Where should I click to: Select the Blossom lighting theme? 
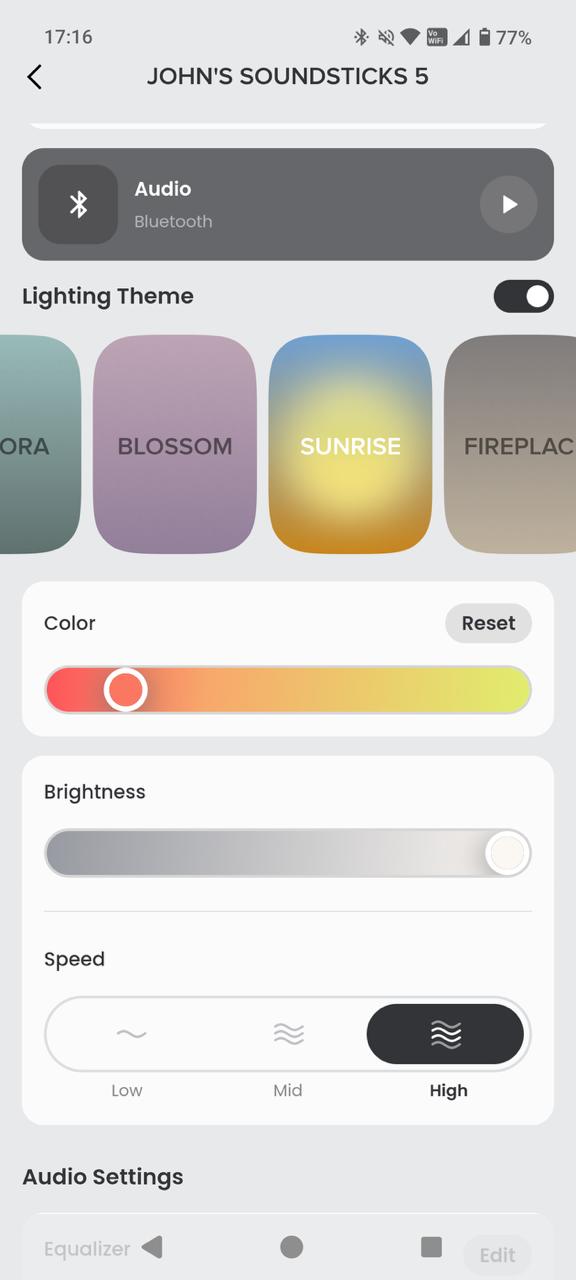[x=175, y=444]
